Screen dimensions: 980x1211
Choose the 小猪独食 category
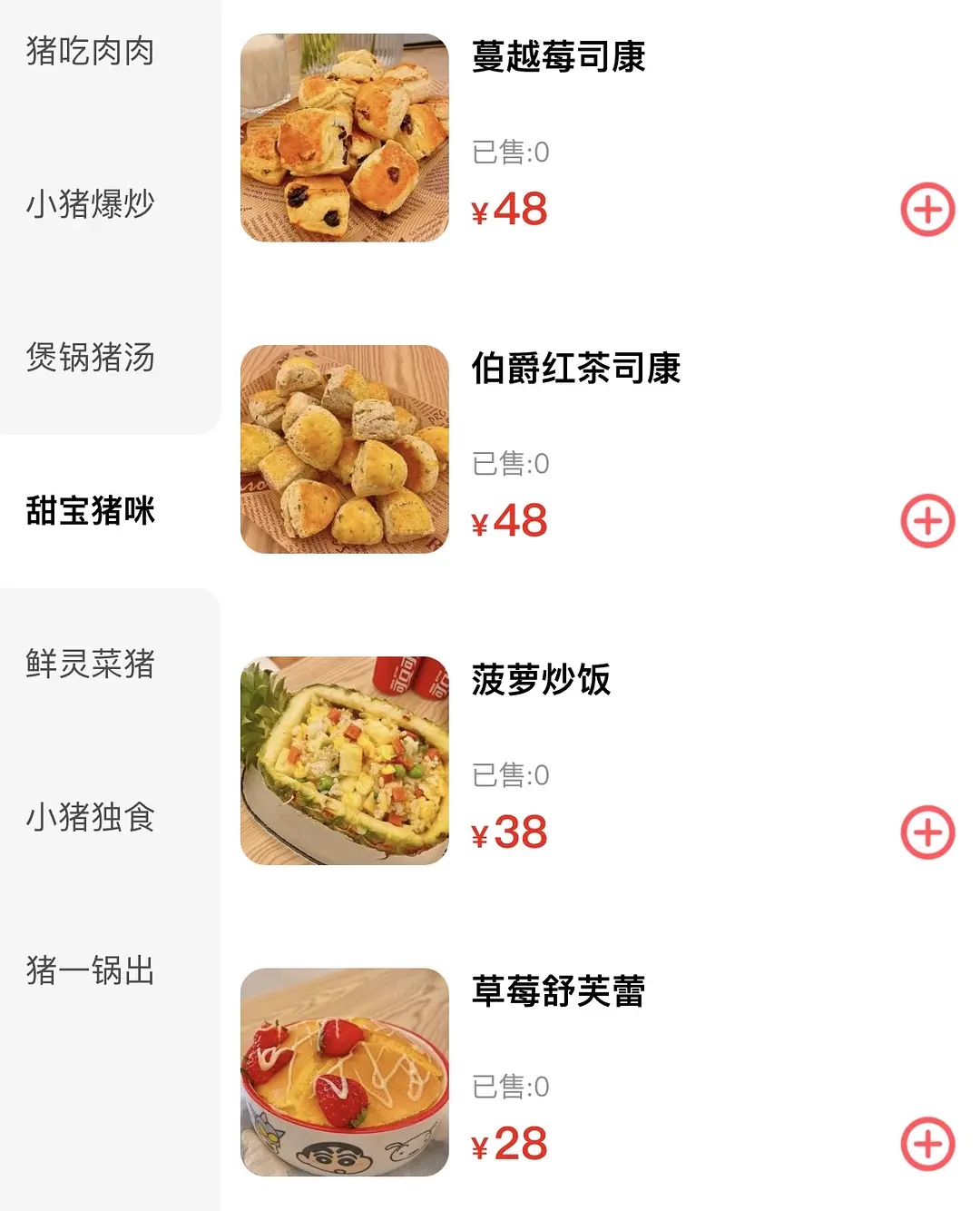(91, 817)
